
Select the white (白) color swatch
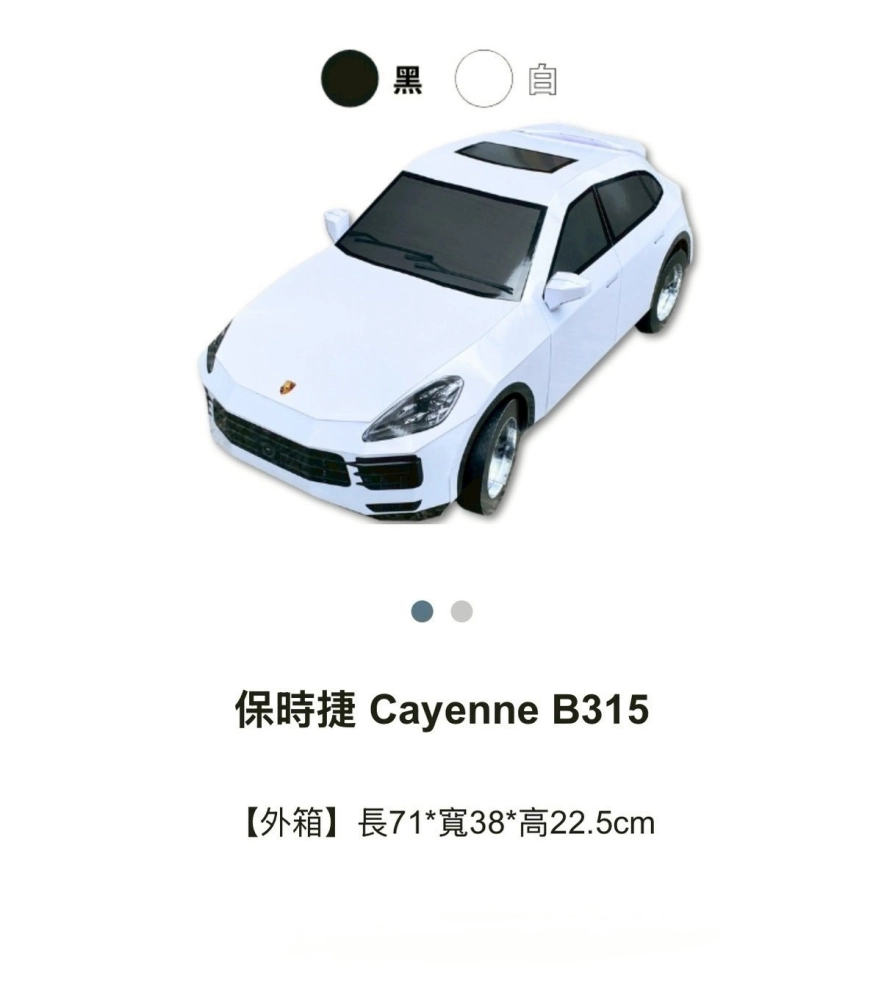tap(484, 79)
